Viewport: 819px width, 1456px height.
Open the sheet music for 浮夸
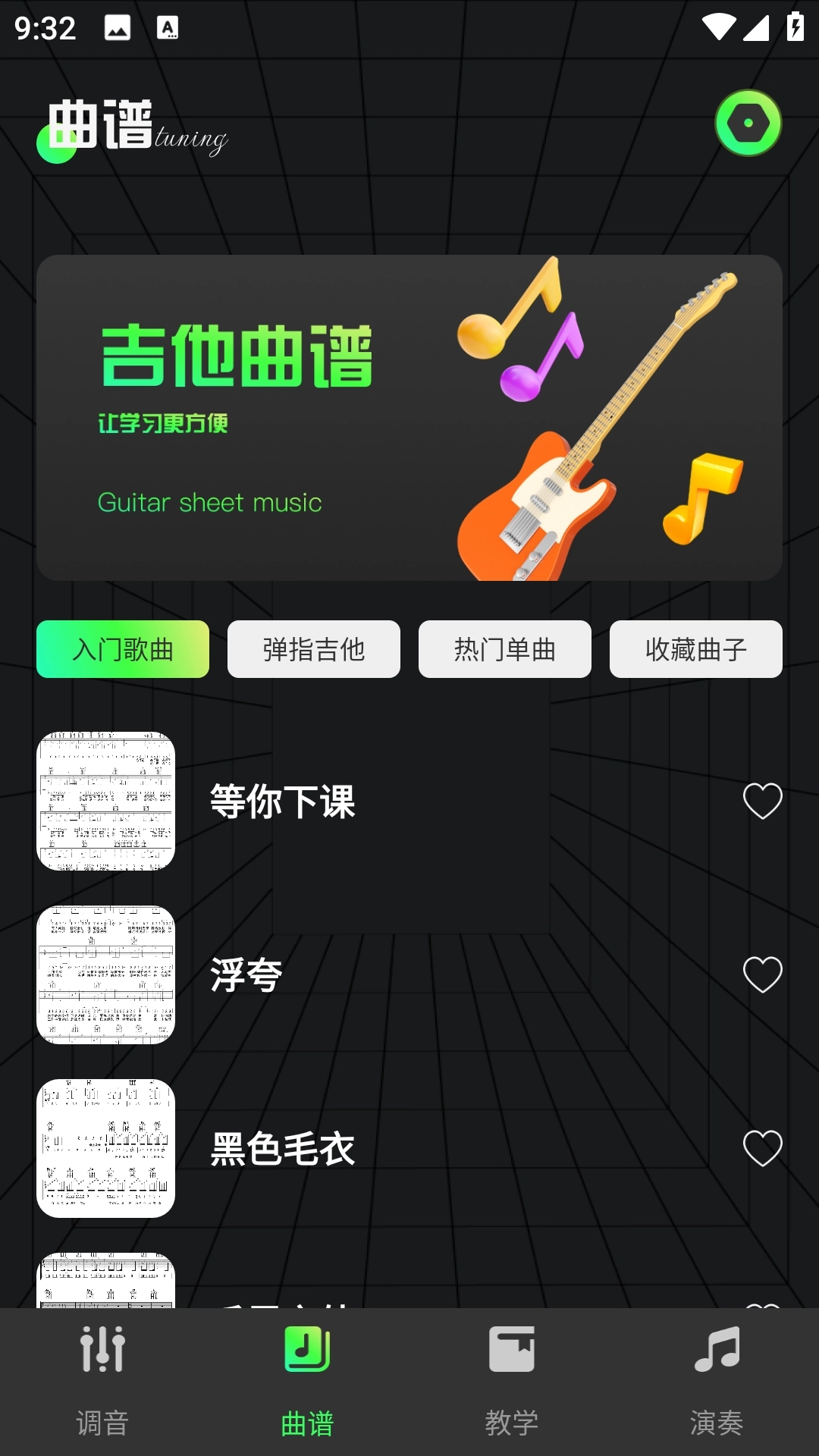(246, 974)
